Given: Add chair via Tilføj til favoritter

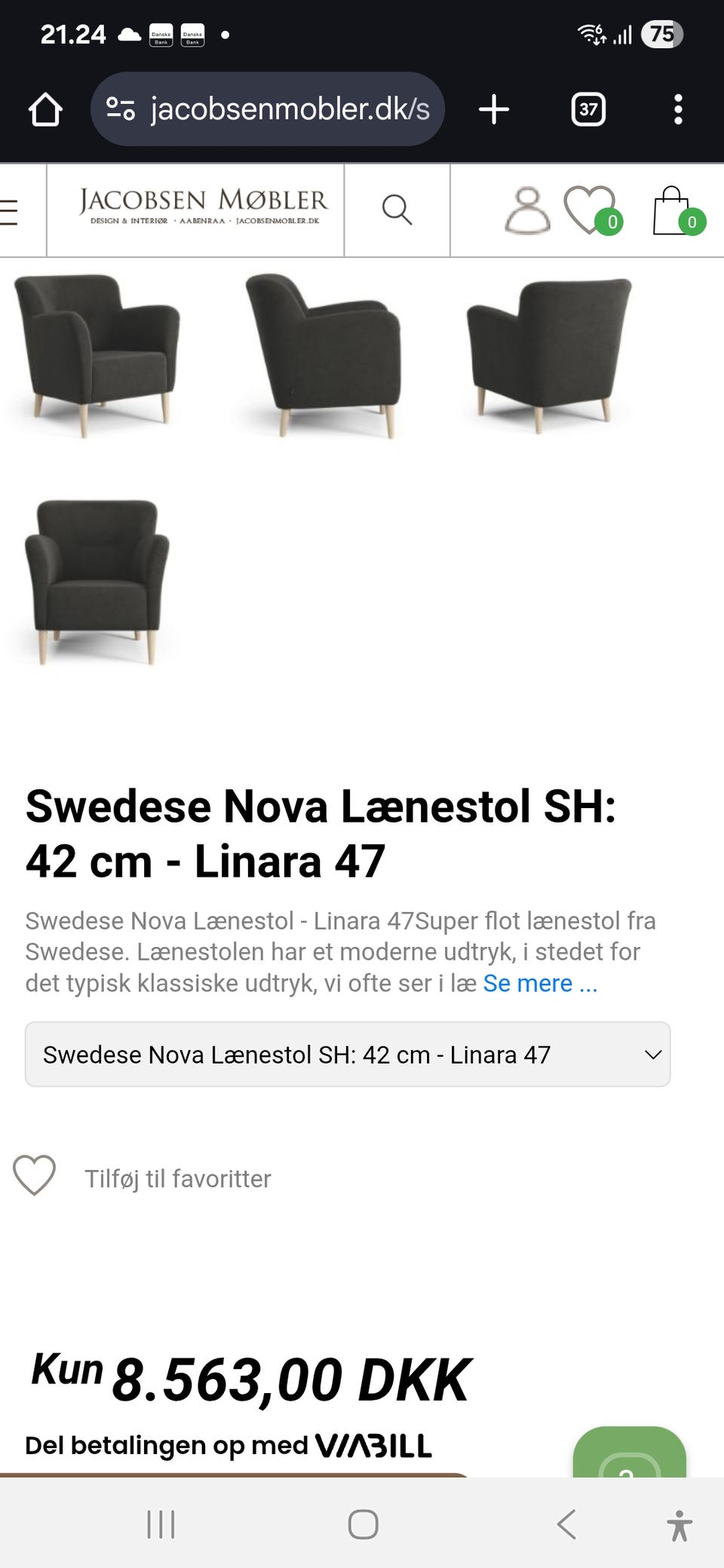Looking at the screenshot, I should pos(142,1178).
